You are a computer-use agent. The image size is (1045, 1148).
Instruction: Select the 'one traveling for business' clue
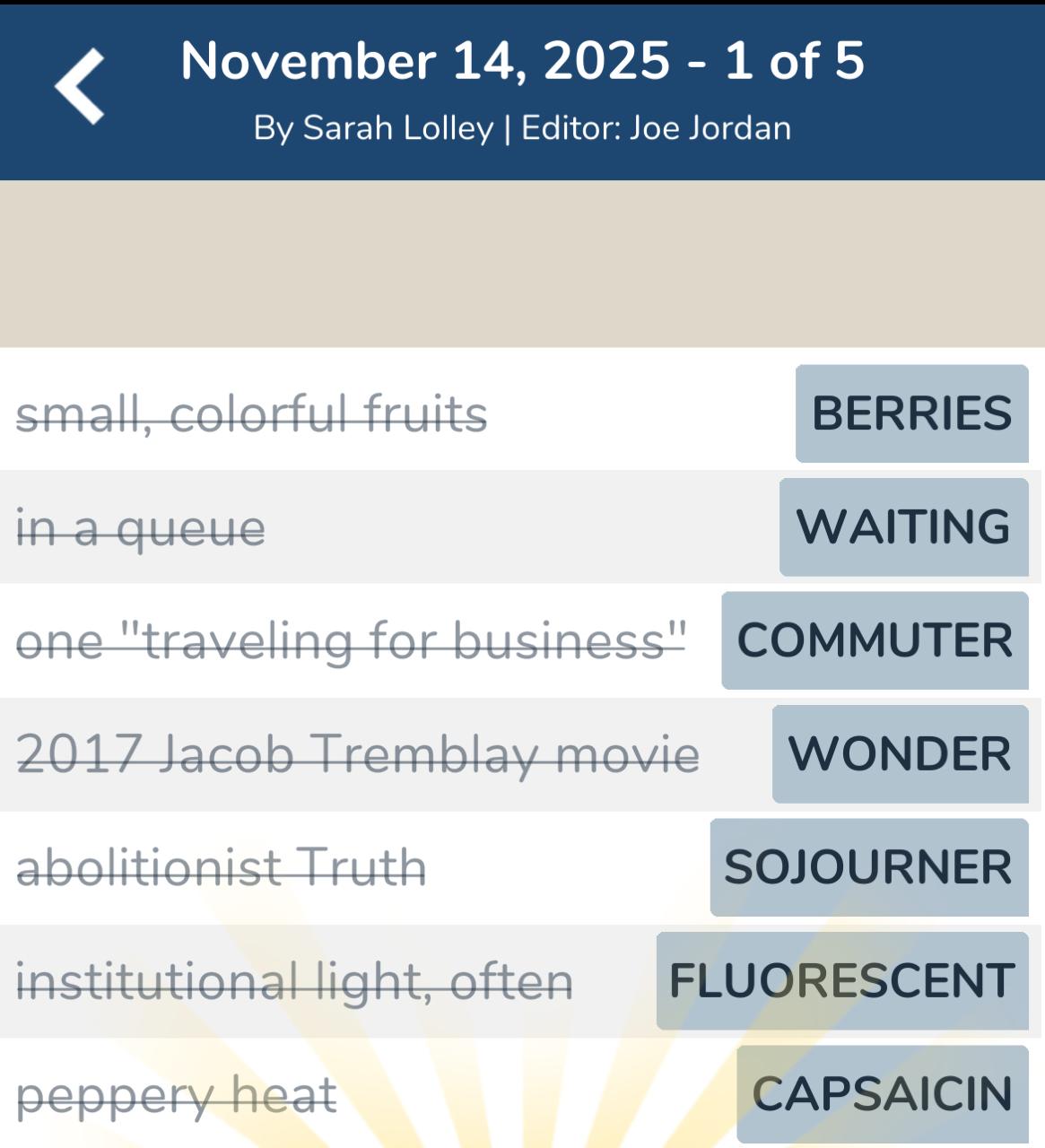pyautogui.click(x=353, y=639)
